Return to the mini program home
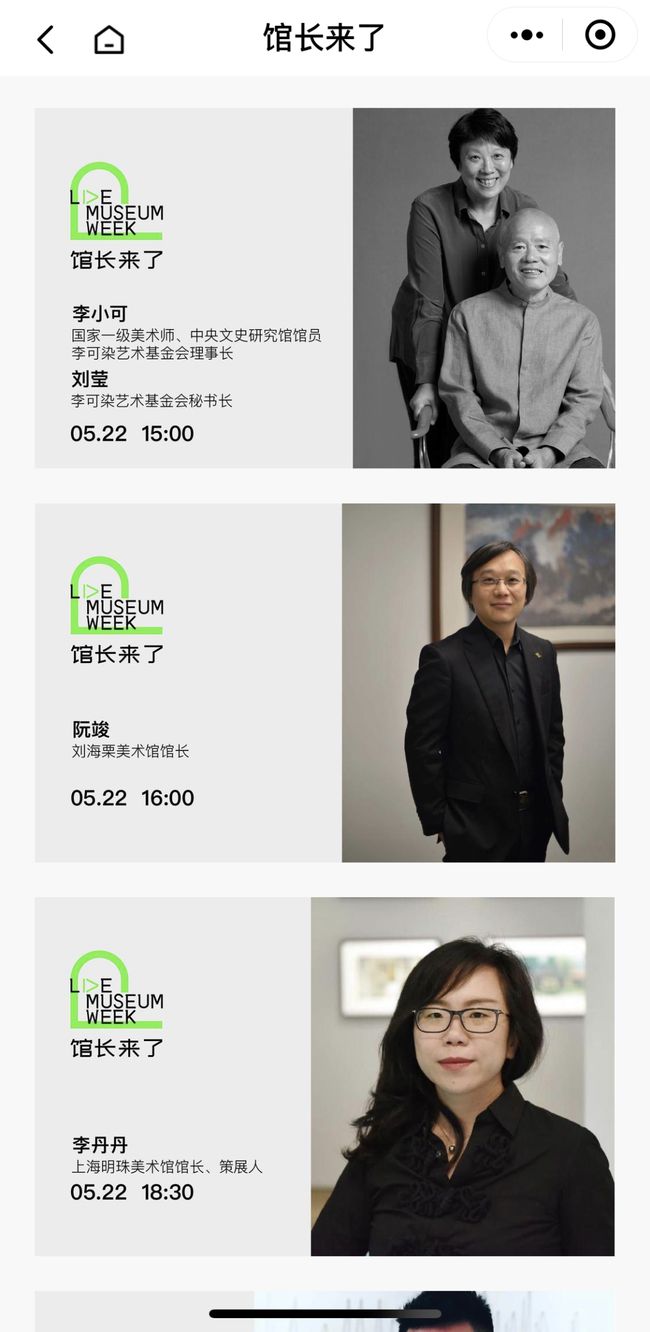The height and width of the screenshot is (1332, 650). pos(109,40)
